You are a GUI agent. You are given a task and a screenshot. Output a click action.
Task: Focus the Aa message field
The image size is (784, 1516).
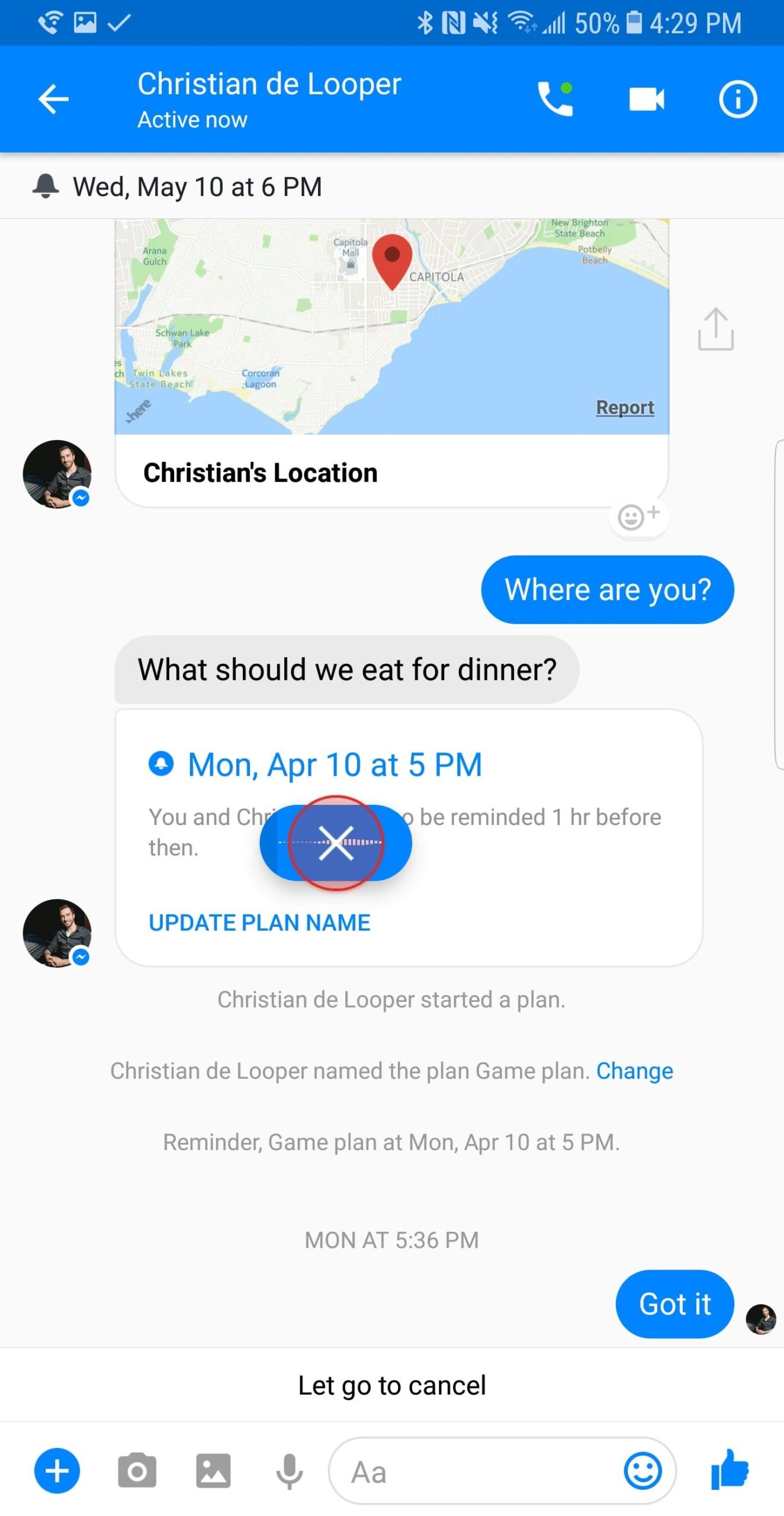point(474,1471)
